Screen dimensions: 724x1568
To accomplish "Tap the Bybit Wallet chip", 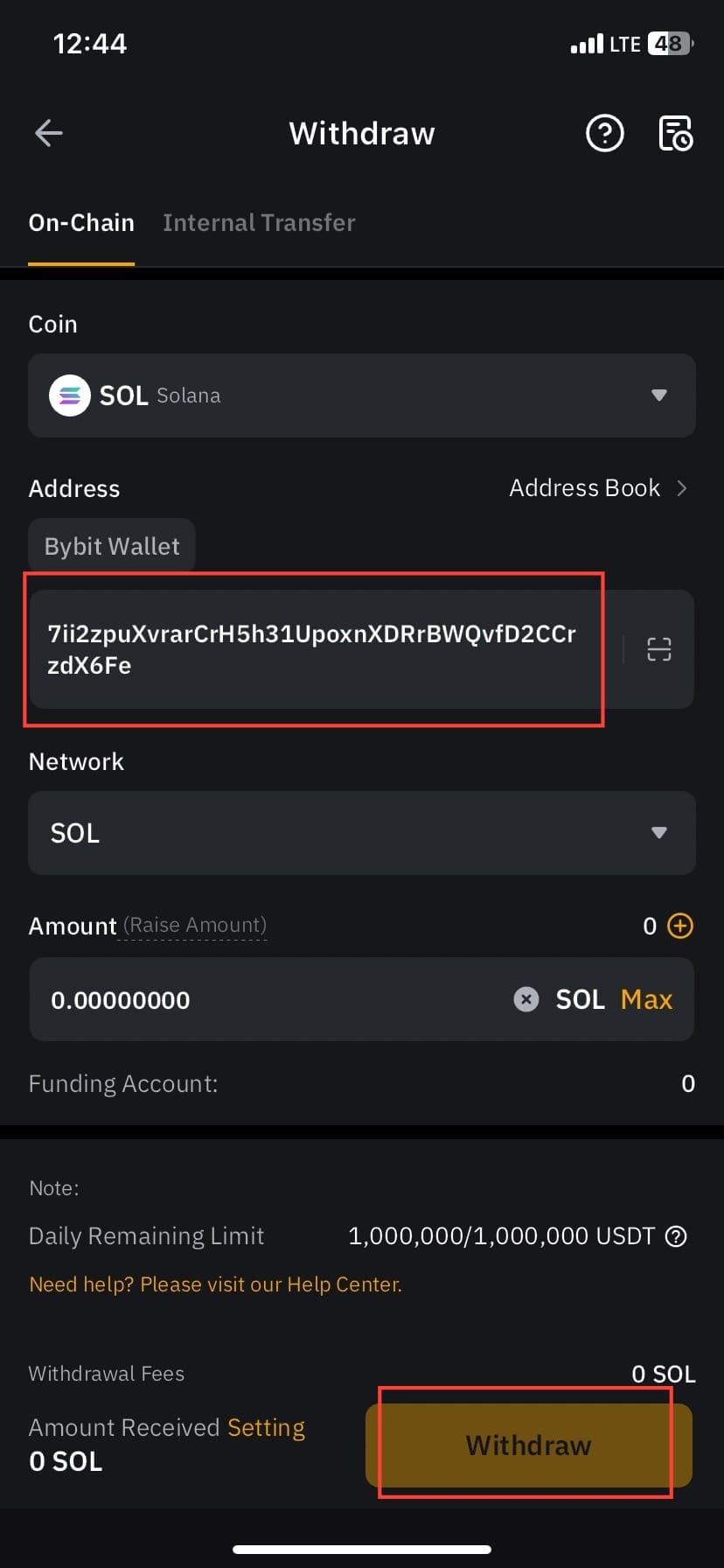I will coord(112,547).
